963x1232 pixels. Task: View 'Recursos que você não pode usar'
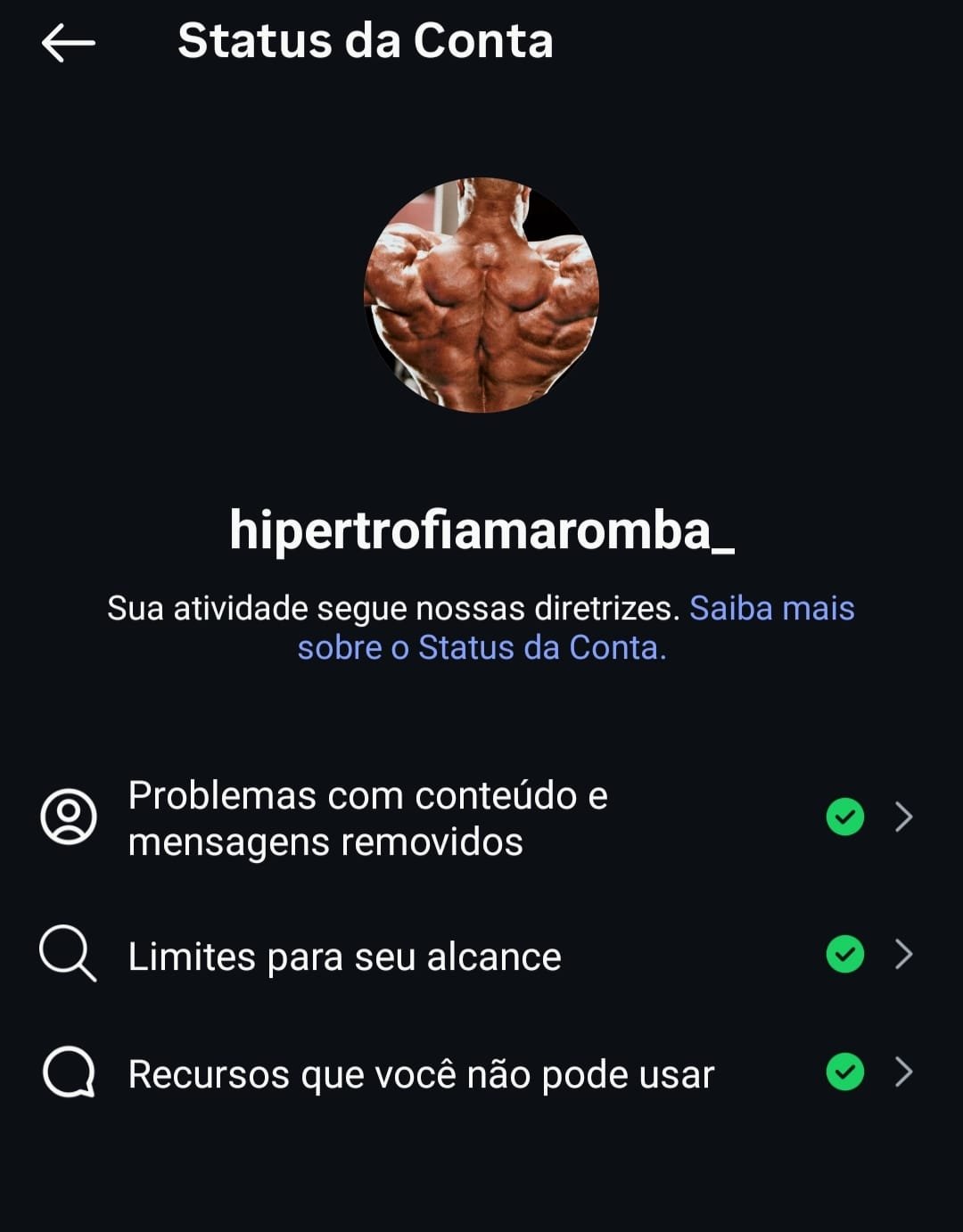[421, 1073]
